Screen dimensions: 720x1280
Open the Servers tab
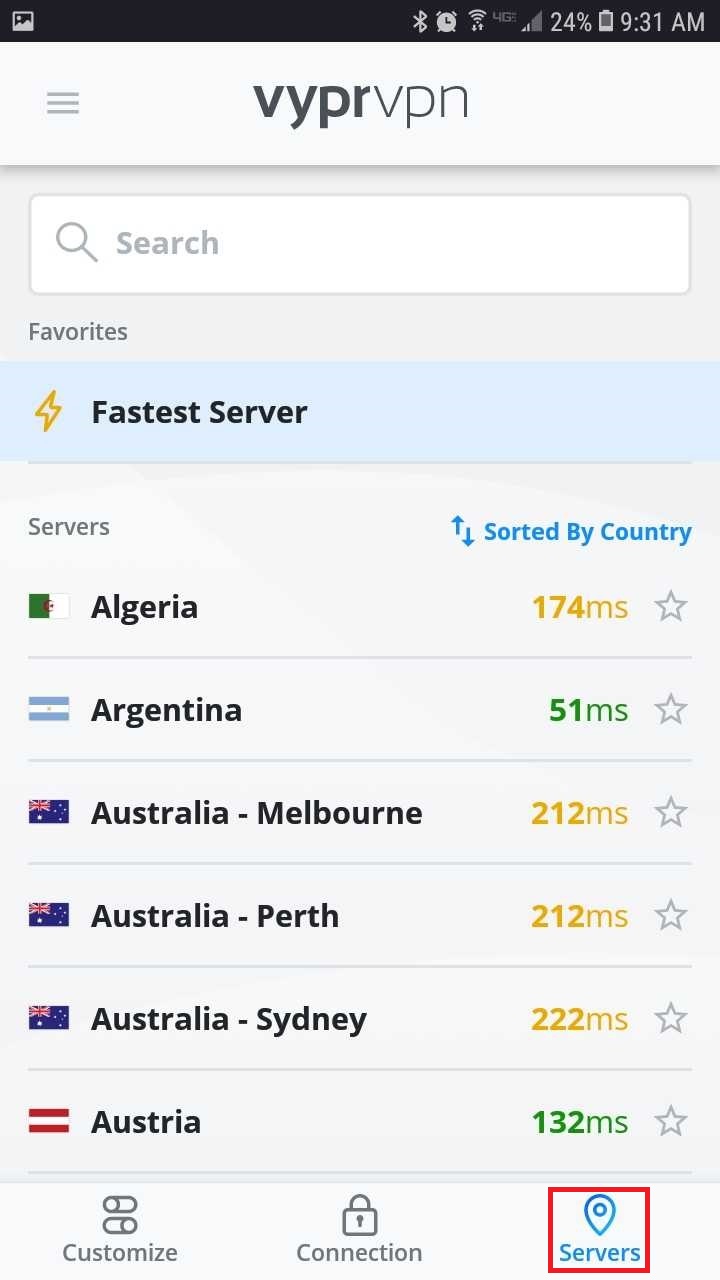click(x=599, y=1230)
